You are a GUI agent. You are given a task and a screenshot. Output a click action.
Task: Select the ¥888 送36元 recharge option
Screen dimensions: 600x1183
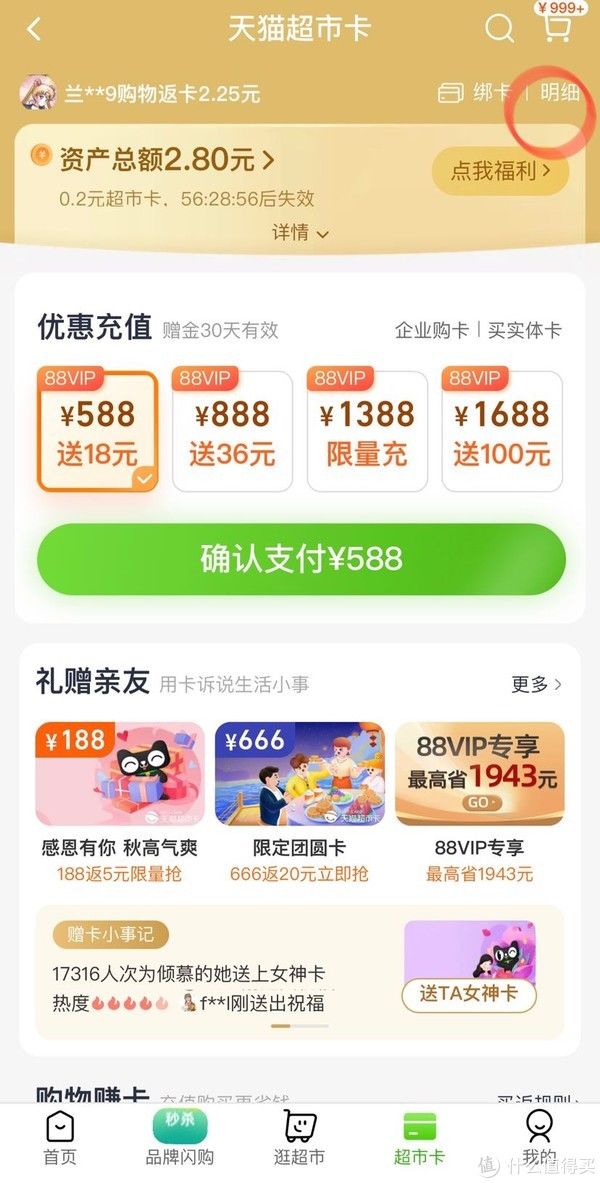(x=232, y=431)
